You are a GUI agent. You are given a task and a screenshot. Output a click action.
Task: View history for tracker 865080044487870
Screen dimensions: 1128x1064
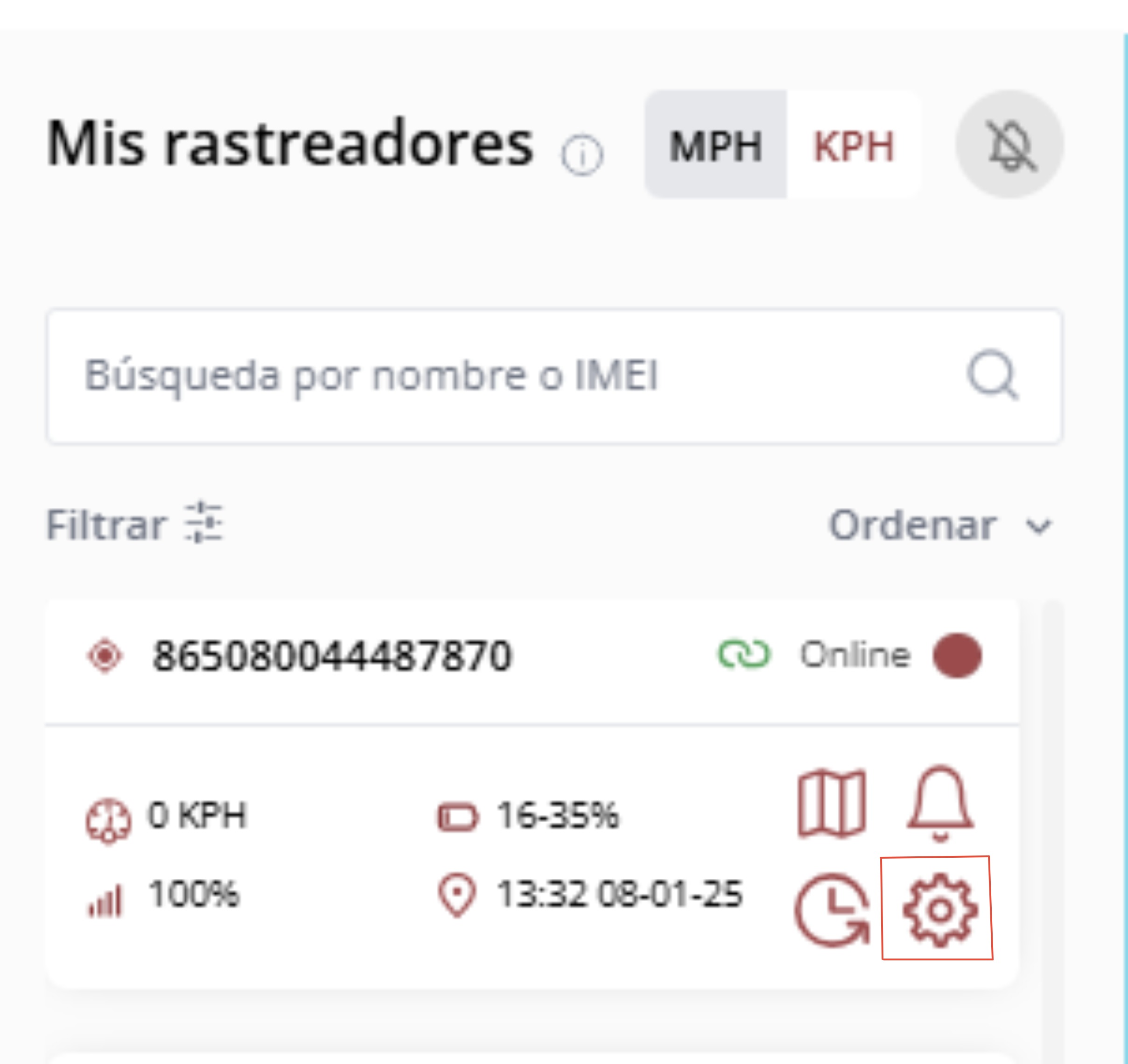coord(831,910)
